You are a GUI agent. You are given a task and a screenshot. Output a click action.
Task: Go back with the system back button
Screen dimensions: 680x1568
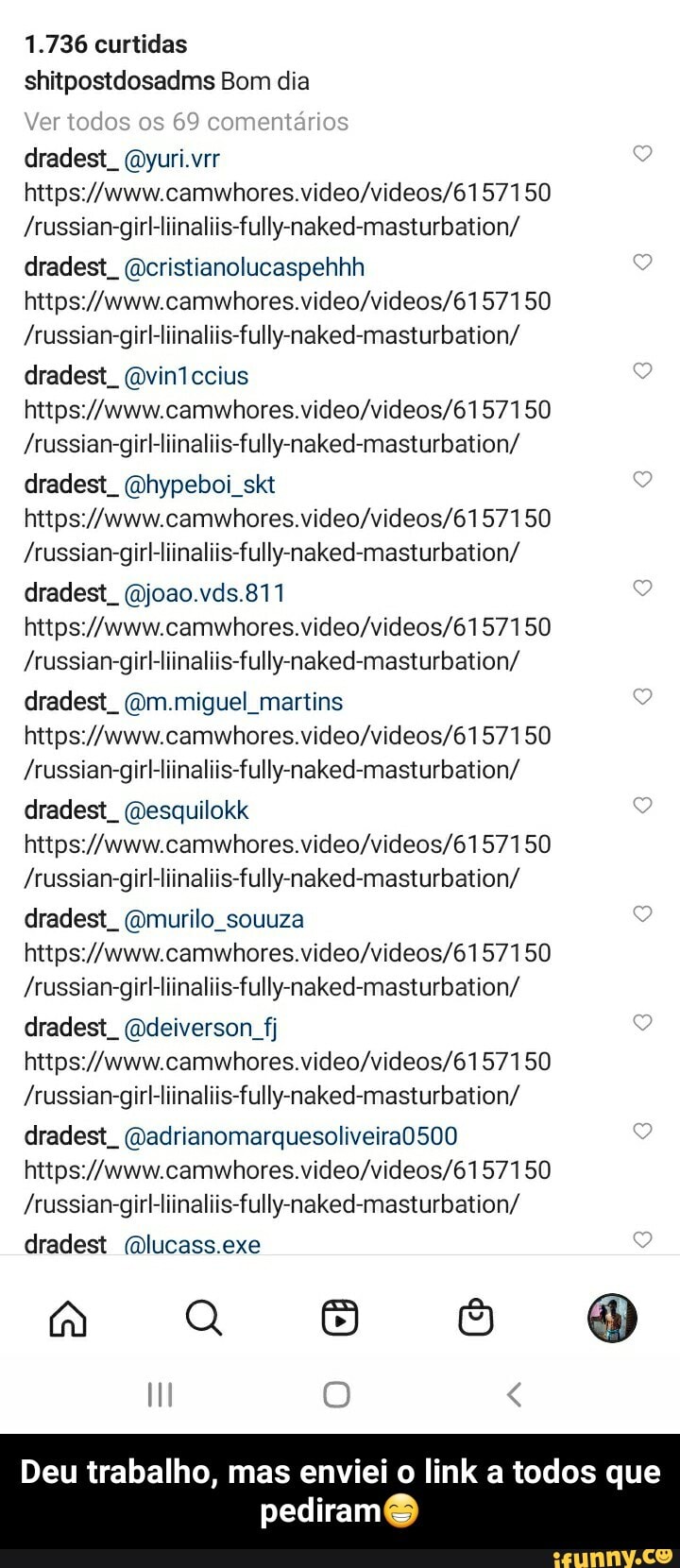click(514, 1394)
